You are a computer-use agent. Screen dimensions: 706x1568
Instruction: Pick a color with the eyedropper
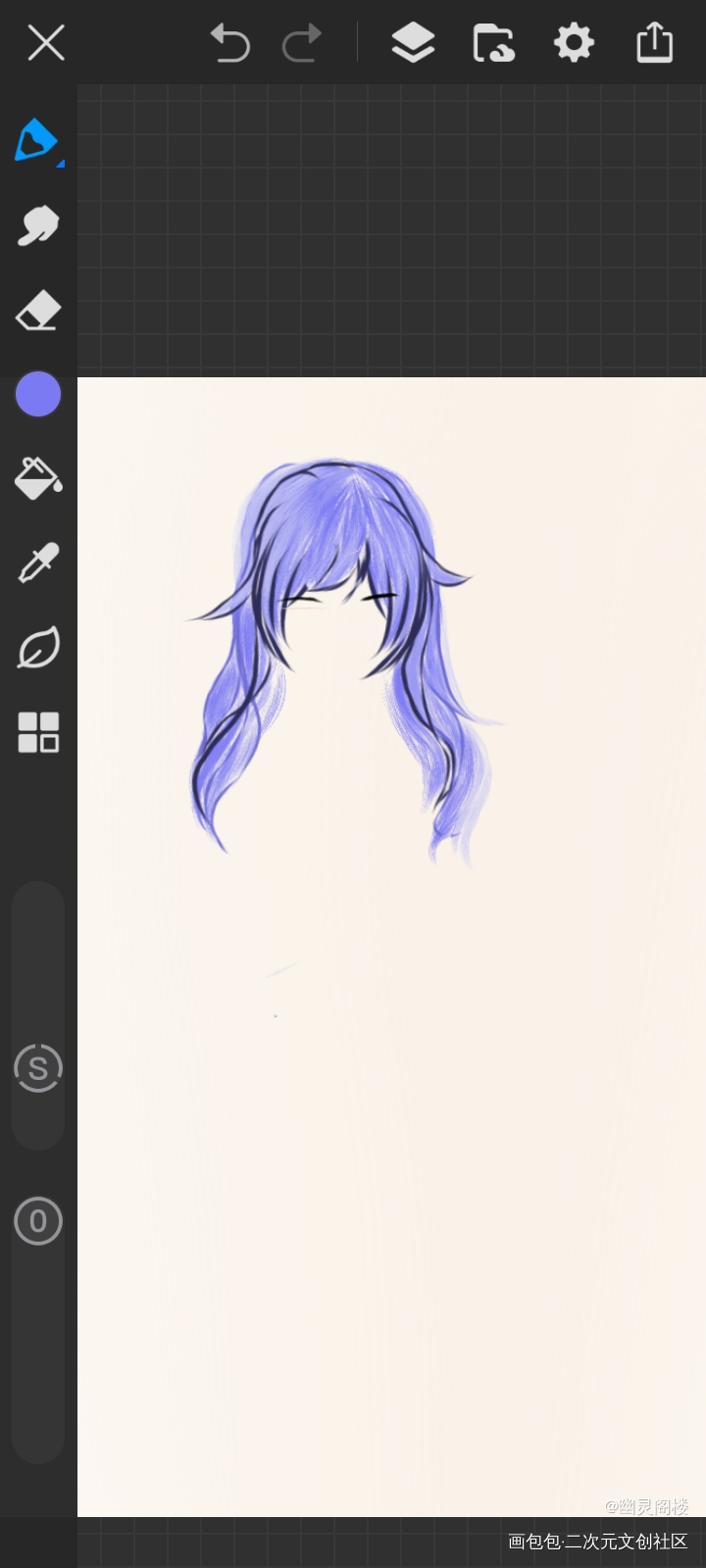[x=38, y=563]
